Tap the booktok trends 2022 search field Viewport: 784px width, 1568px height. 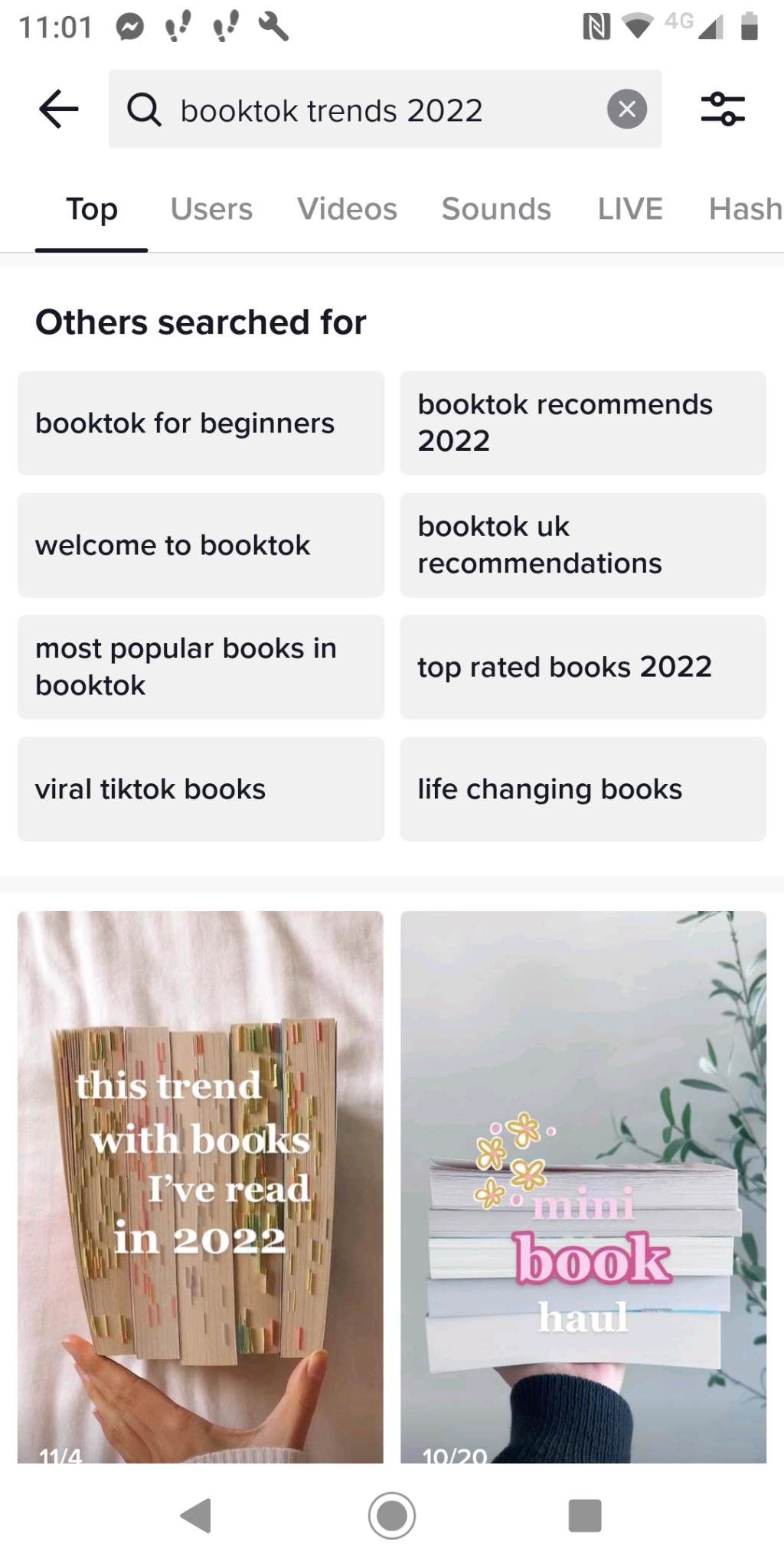(385, 109)
